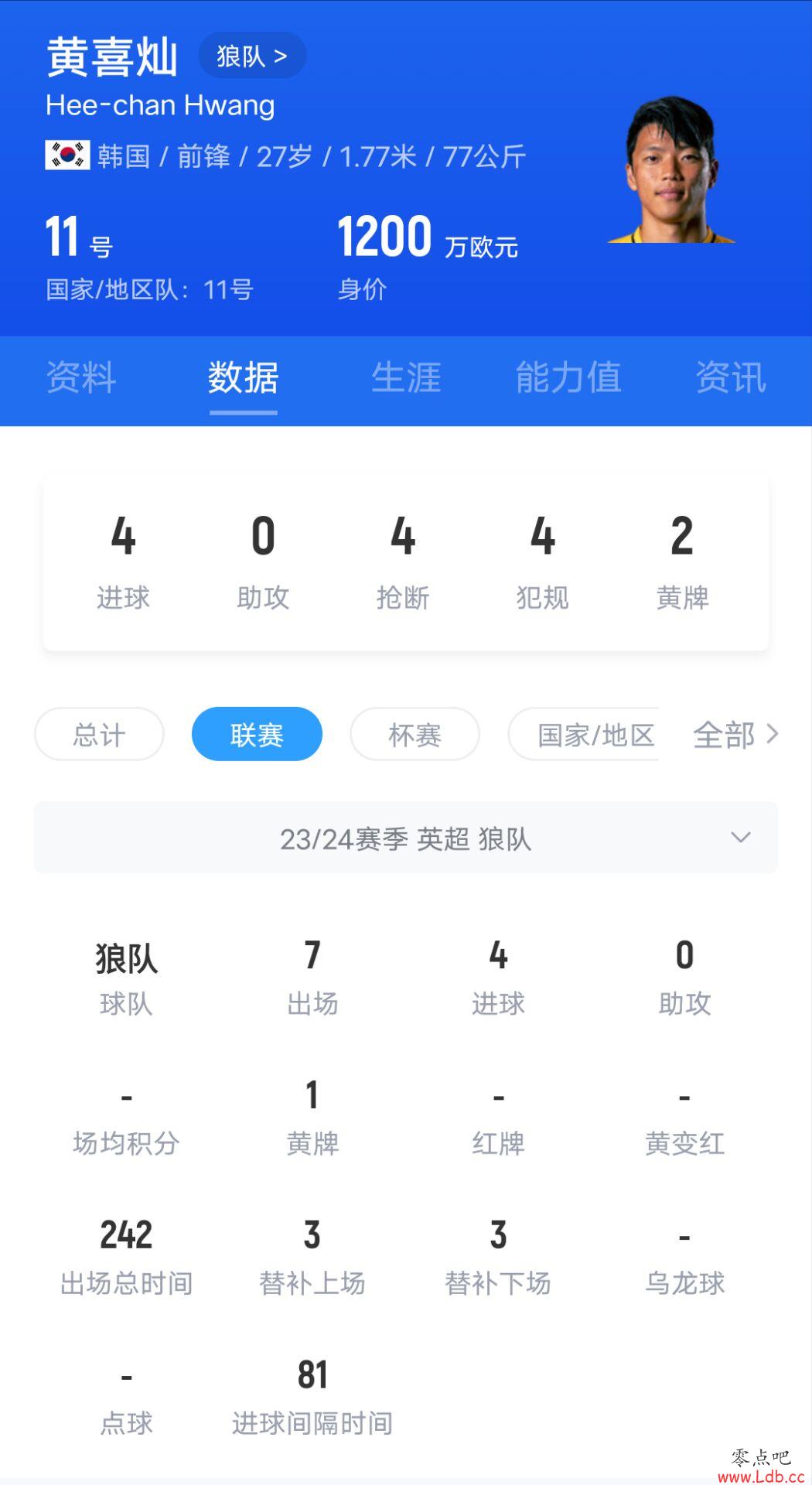The width and height of the screenshot is (812, 1485).
Task: Open 全部 to view all categories
Action: pyautogui.click(x=735, y=734)
